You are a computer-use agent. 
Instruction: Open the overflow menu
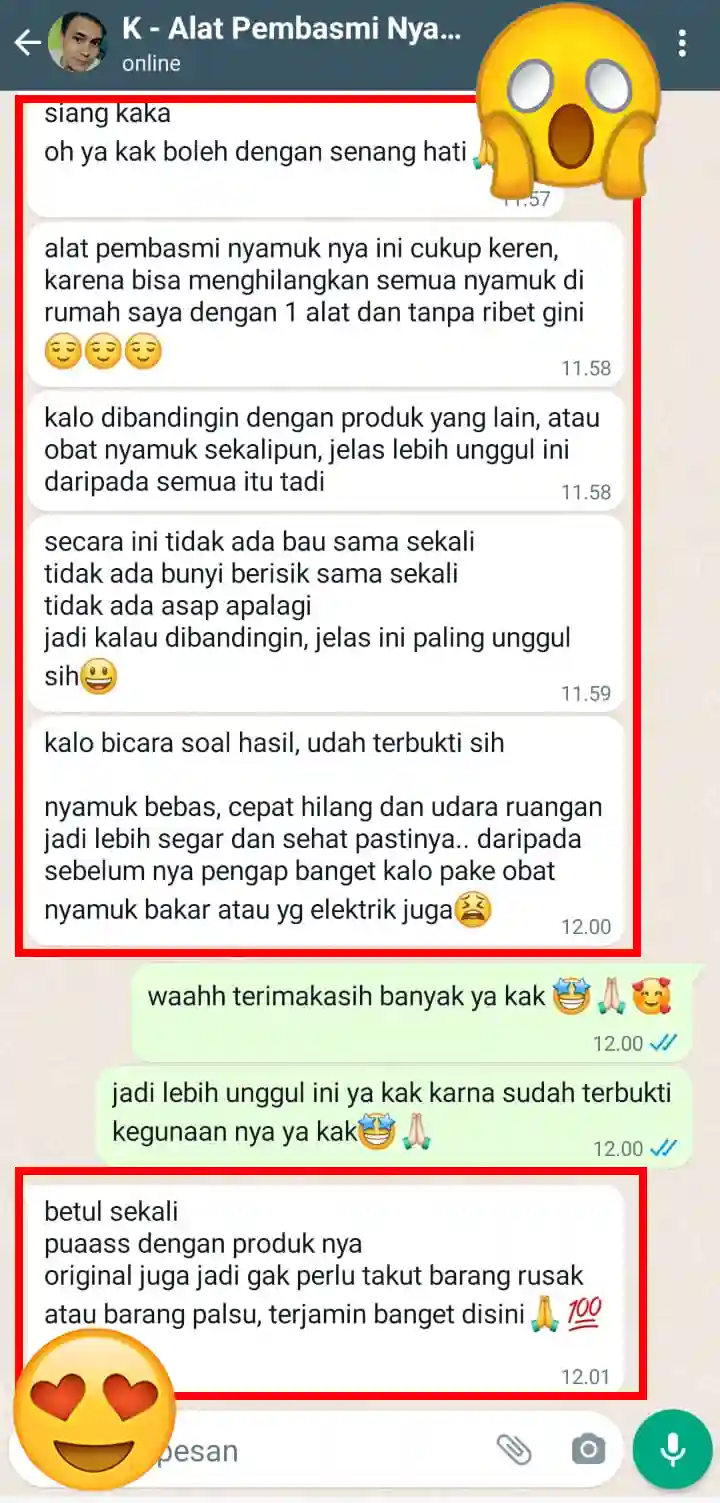(682, 44)
